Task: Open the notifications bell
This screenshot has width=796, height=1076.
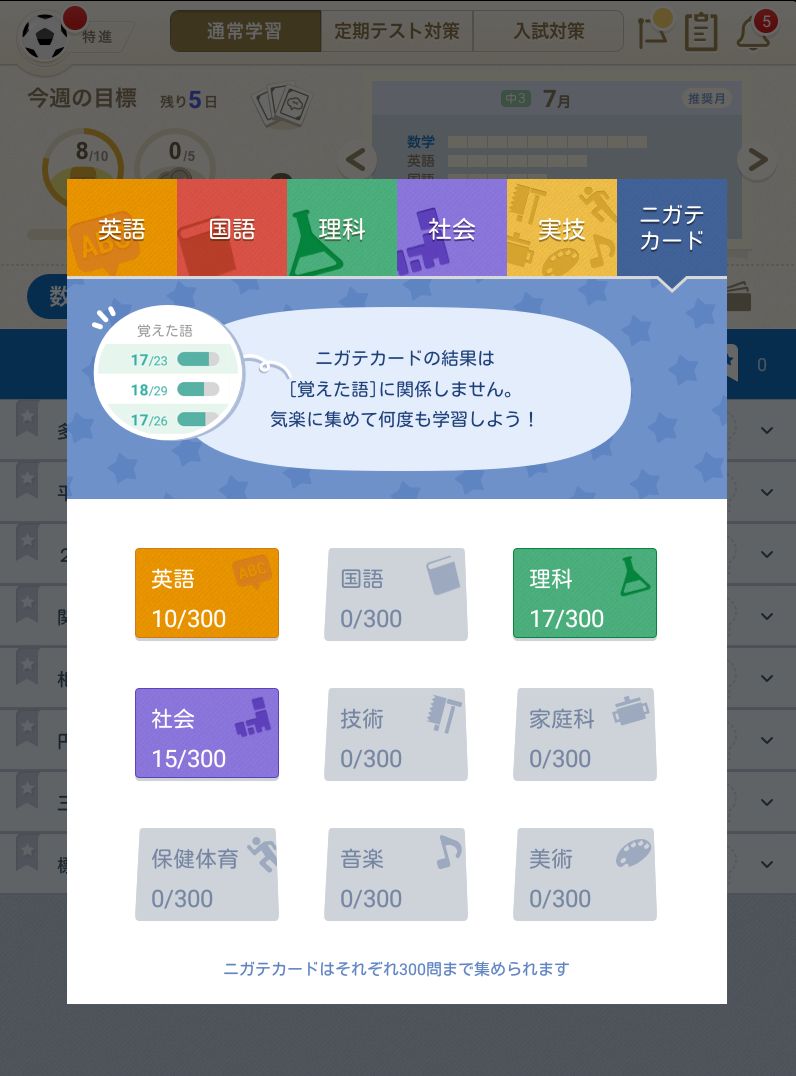Action: click(753, 33)
